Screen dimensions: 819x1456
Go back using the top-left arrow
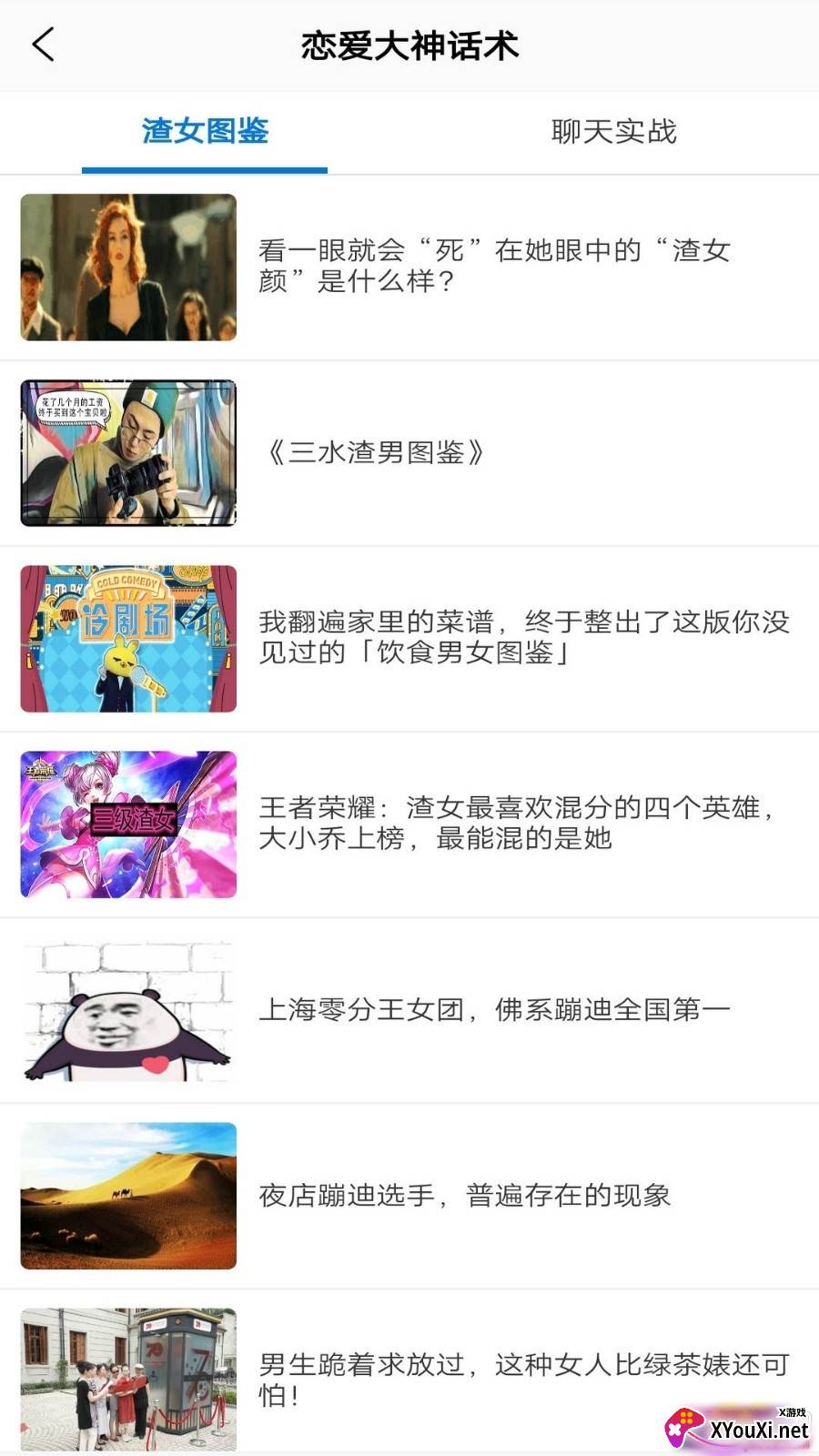click(x=43, y=45)
